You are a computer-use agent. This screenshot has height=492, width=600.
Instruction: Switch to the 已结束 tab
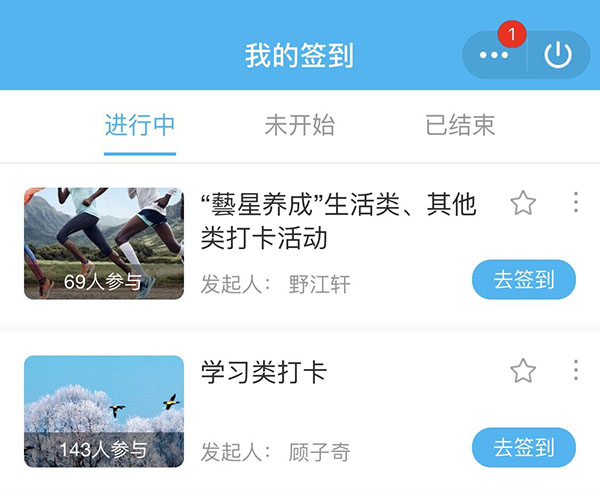[460, 125]
